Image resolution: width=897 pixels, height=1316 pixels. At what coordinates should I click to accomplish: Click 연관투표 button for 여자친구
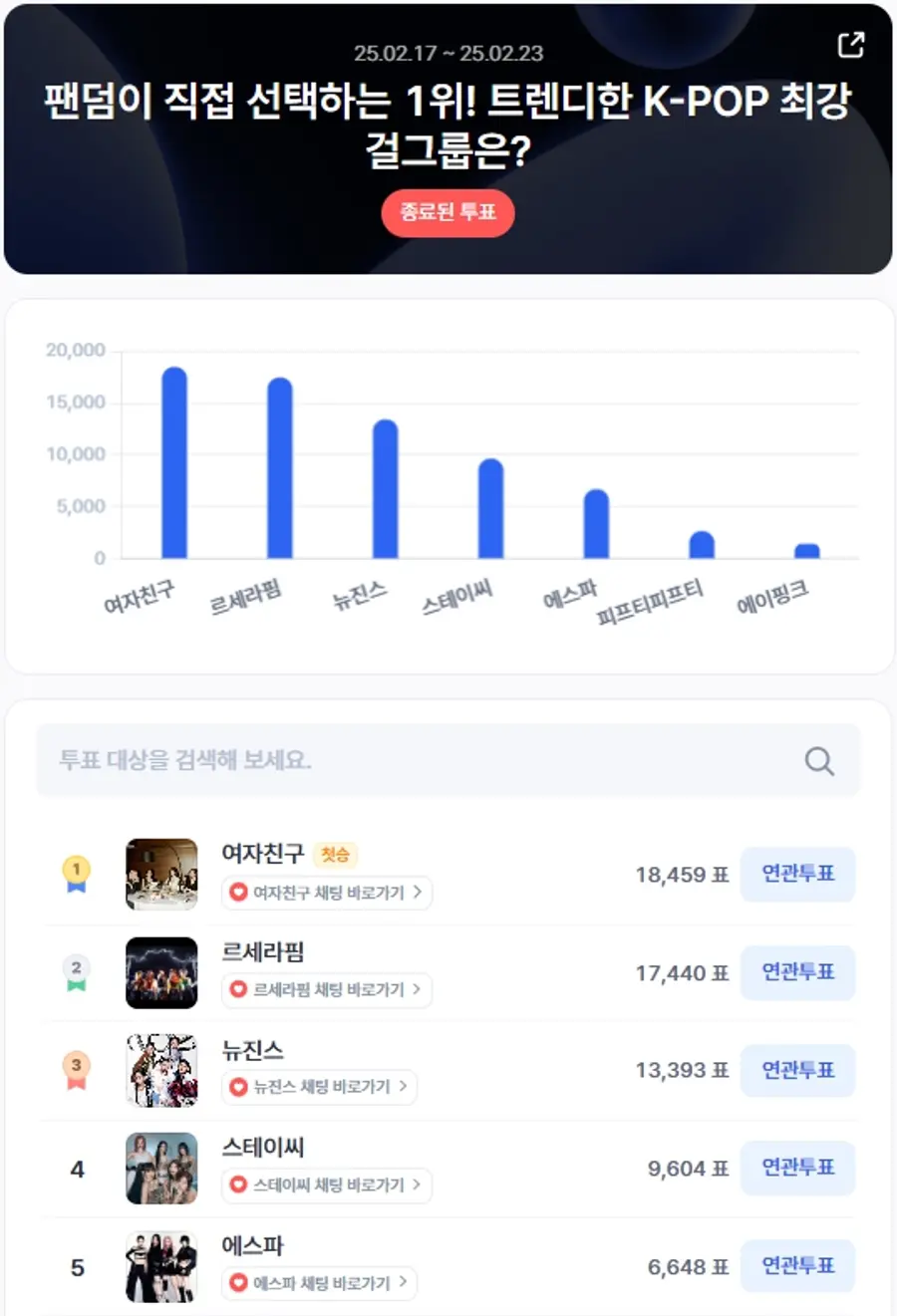pyautogui.click(x=798, y=874)
